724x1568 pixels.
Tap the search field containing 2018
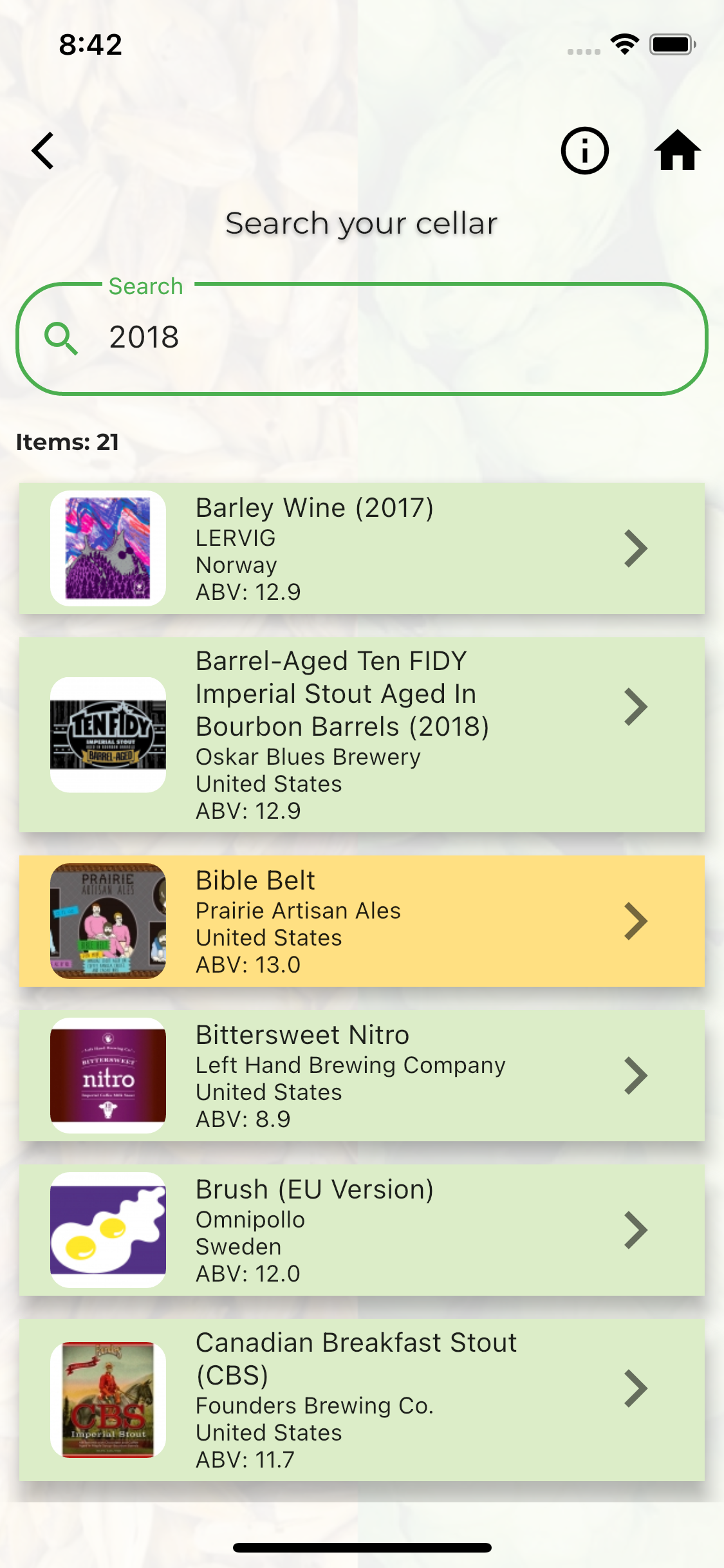coord(362,339)
